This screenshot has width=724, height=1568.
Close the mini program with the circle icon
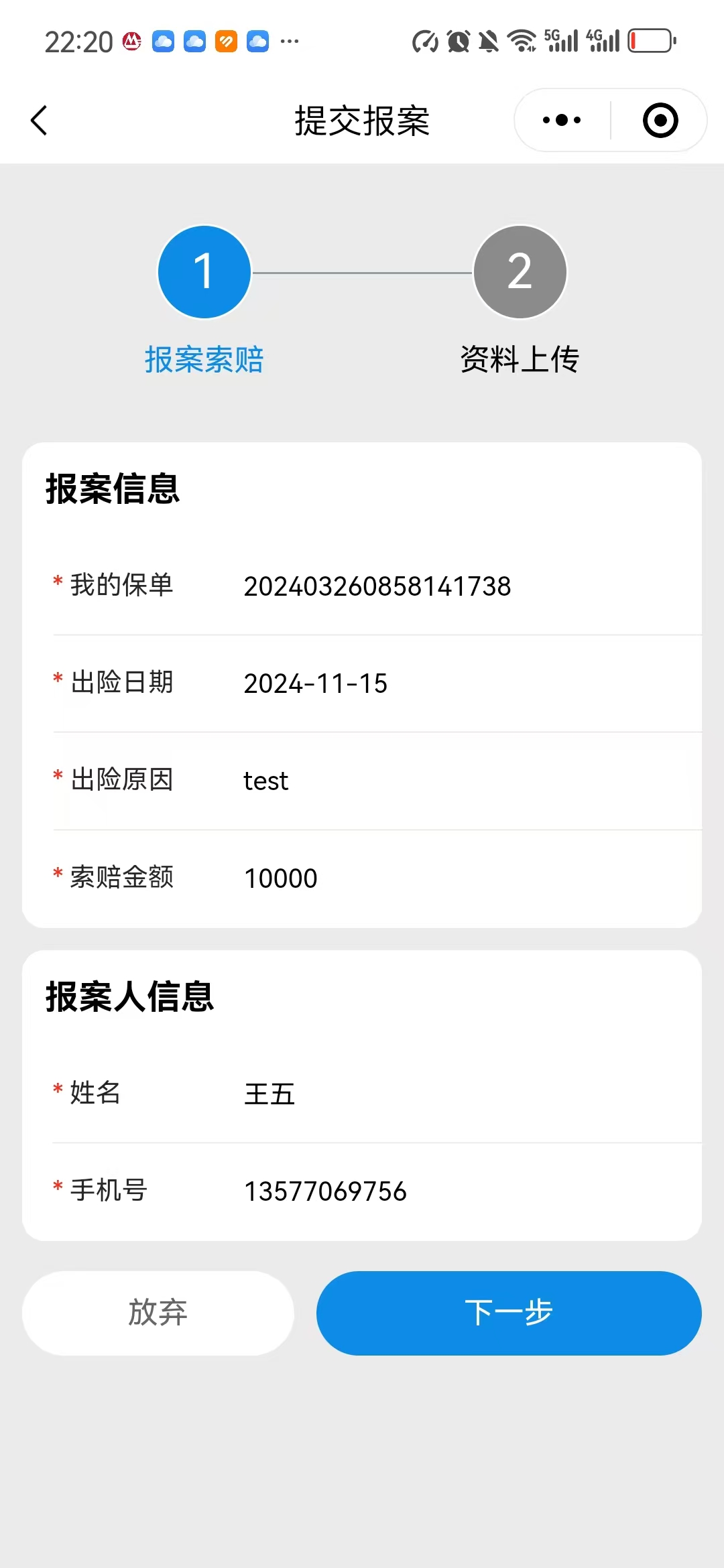coord(660,121)
